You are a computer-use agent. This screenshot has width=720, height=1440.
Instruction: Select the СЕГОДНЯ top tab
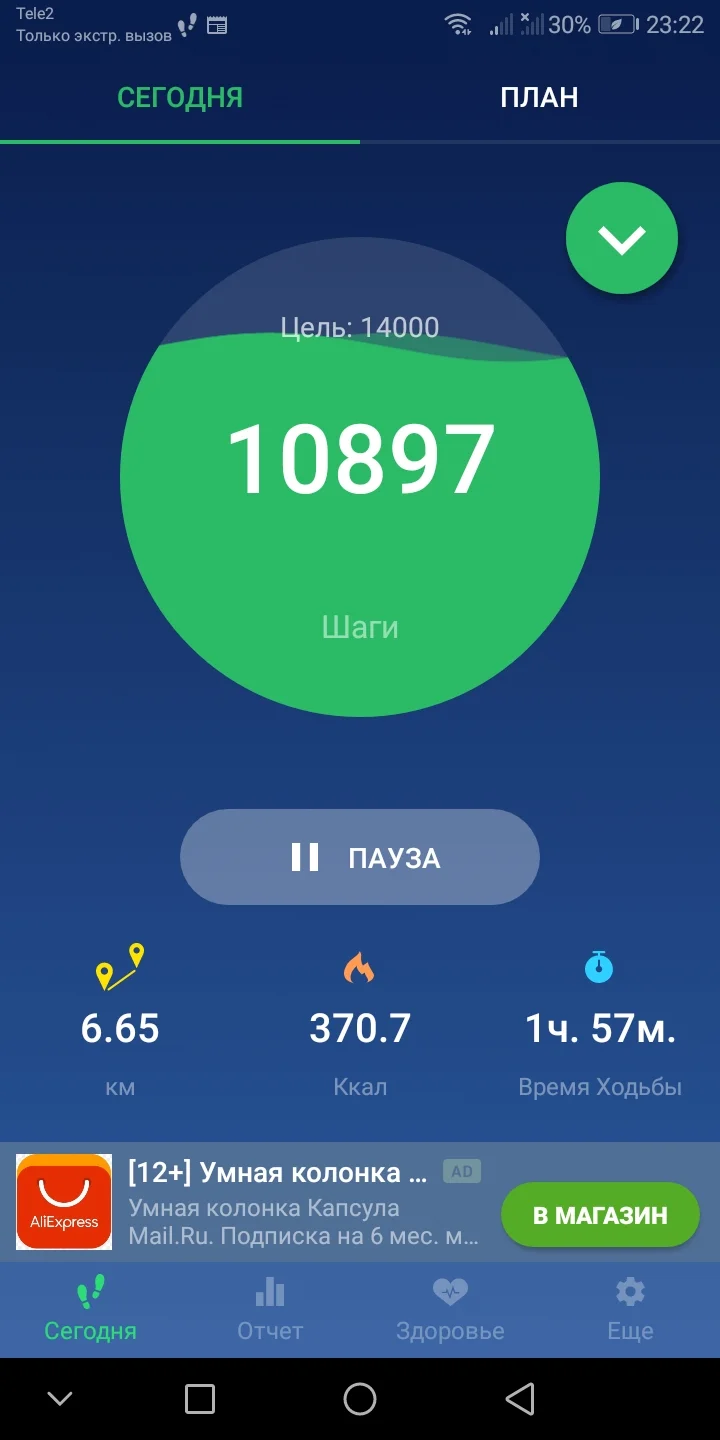tap(180, 98)
